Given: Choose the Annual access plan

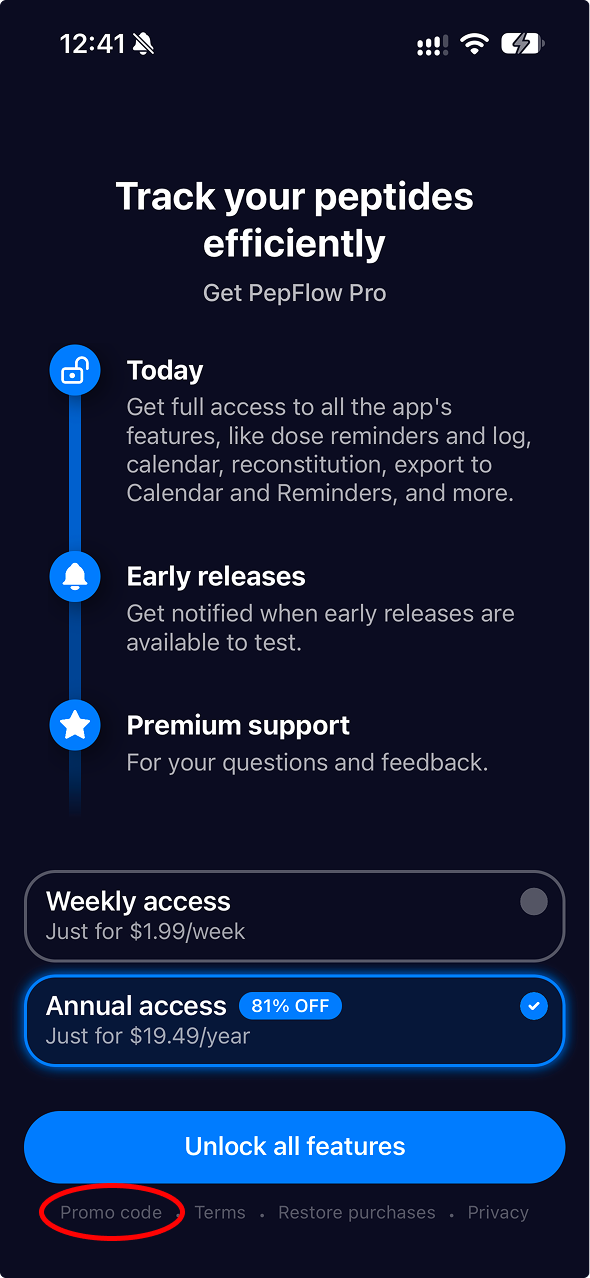Looking at the screenshot, I should [294, 1020].
